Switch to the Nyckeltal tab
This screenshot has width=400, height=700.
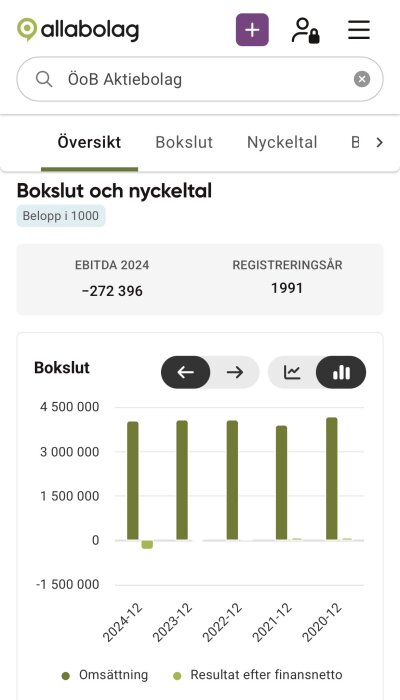coord(282,142)
